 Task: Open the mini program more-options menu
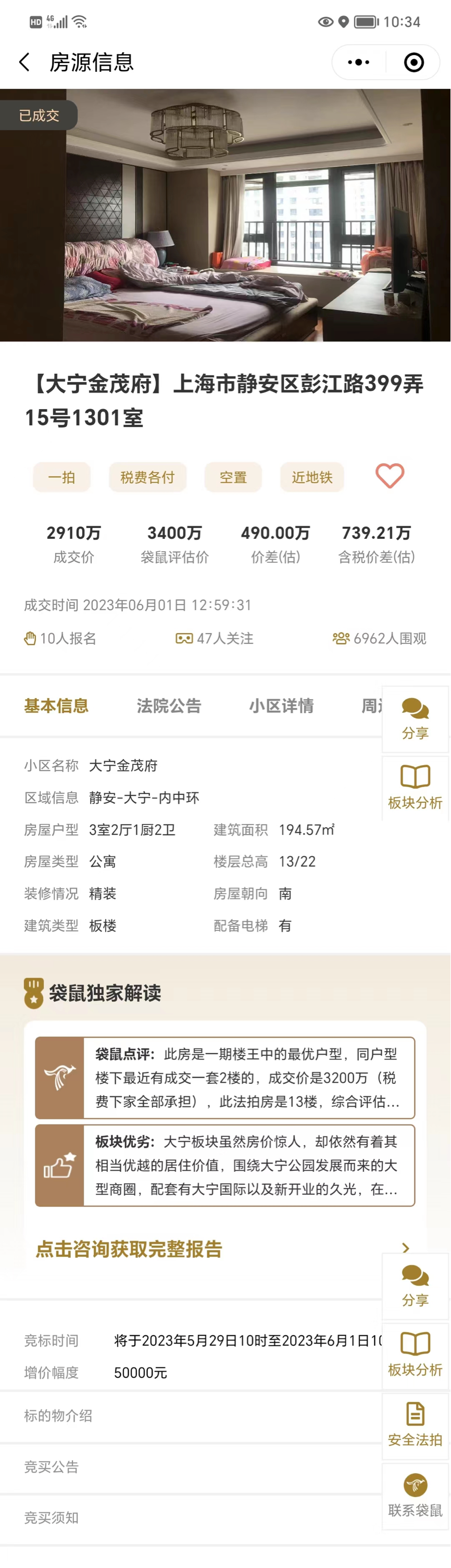(358, 62)
